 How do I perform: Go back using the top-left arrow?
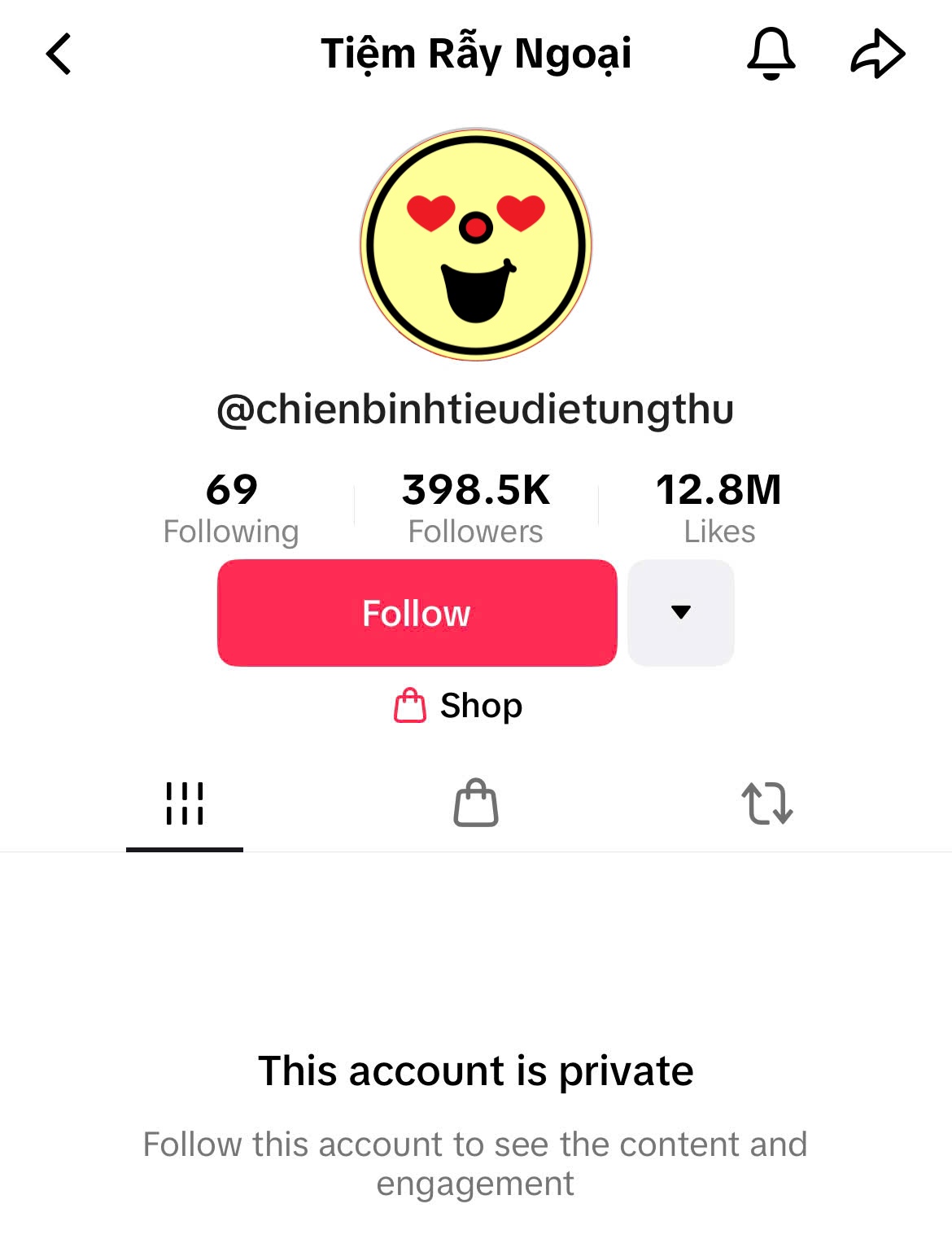pyautogui.click(x=59, y=55)
